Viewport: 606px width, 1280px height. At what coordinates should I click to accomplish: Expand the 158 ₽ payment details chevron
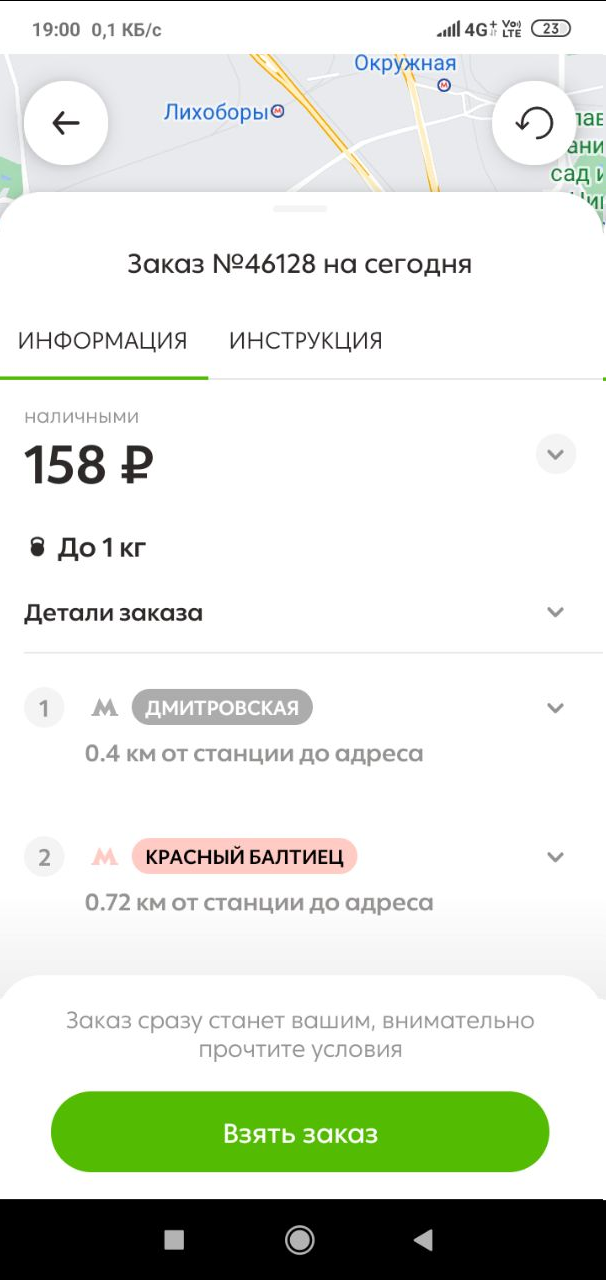coord(556,454)
